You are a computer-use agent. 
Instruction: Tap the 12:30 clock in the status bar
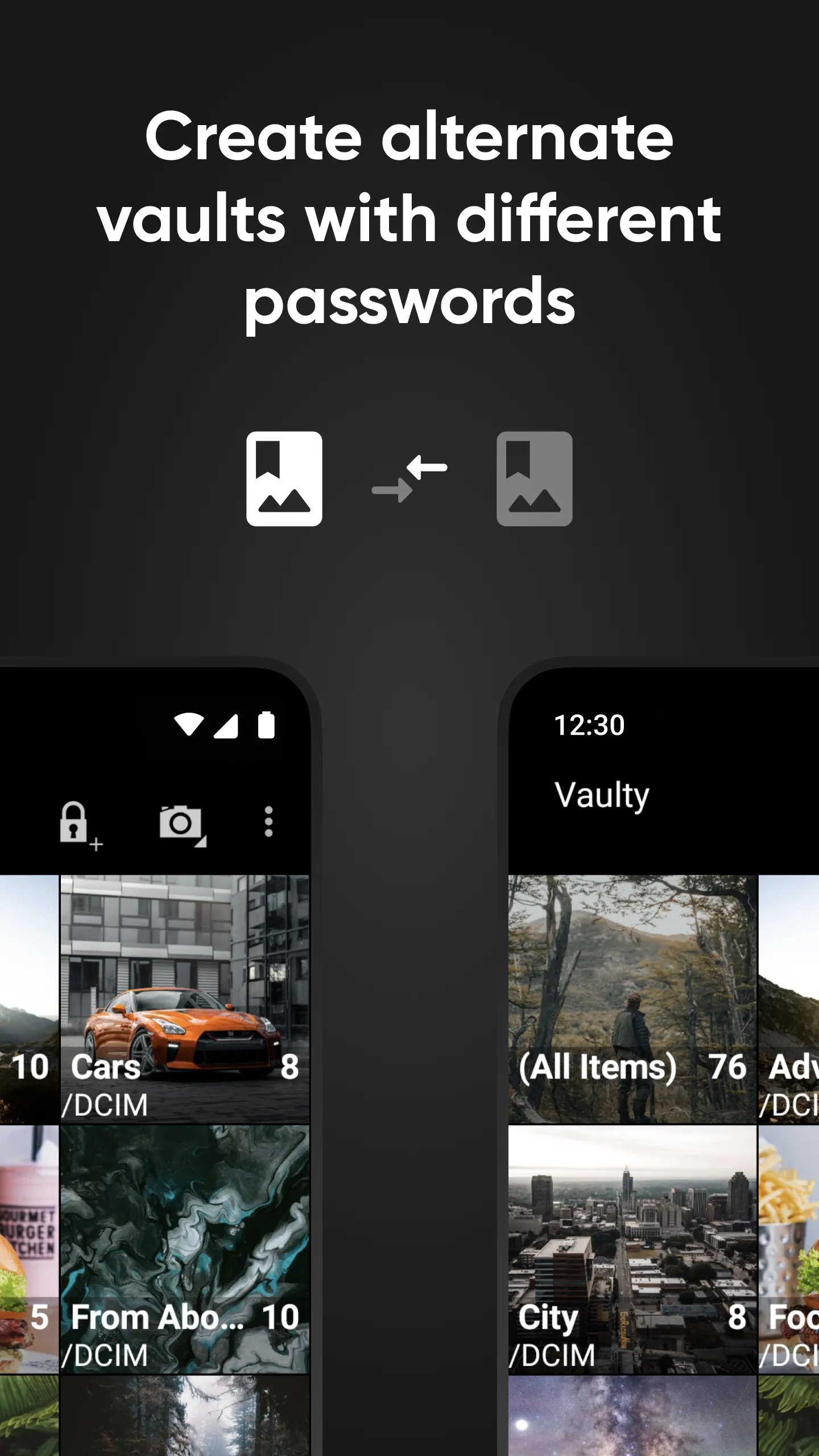(589, 723)
